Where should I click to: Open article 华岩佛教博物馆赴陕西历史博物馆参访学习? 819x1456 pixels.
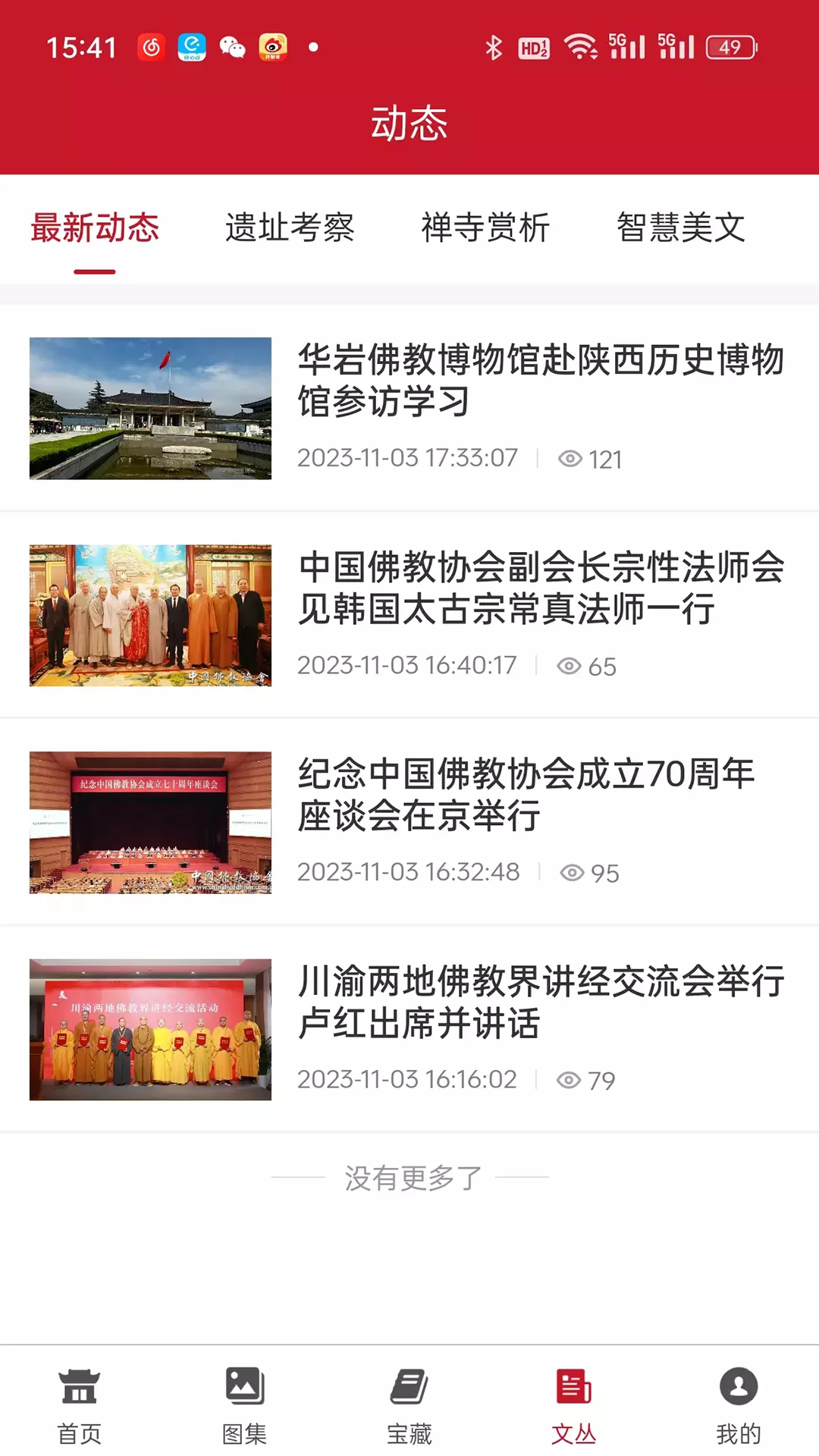(540, 381)
